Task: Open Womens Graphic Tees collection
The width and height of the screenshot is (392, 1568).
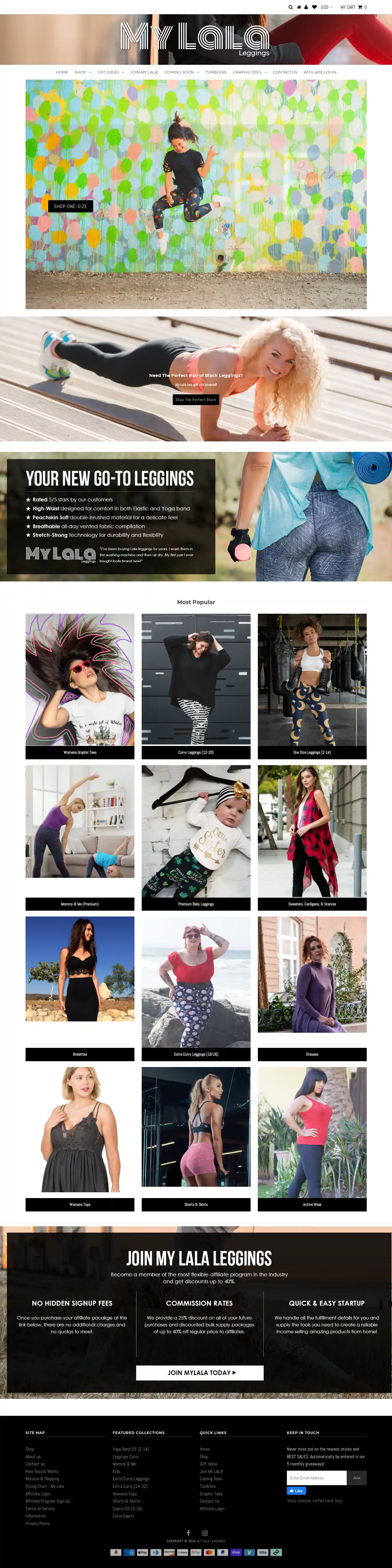Action: click(x=80, y=752)
